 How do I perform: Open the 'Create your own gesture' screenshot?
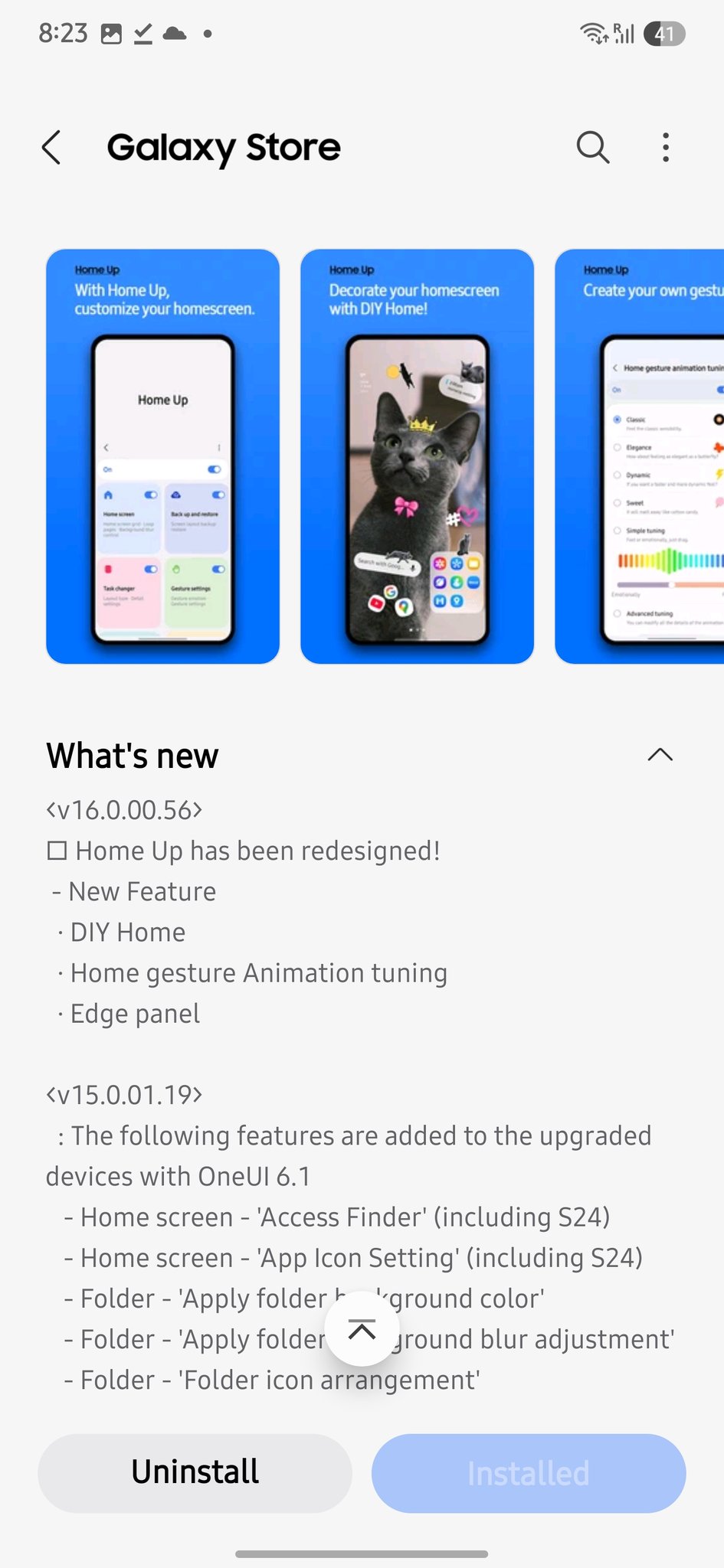click(640, 456)
